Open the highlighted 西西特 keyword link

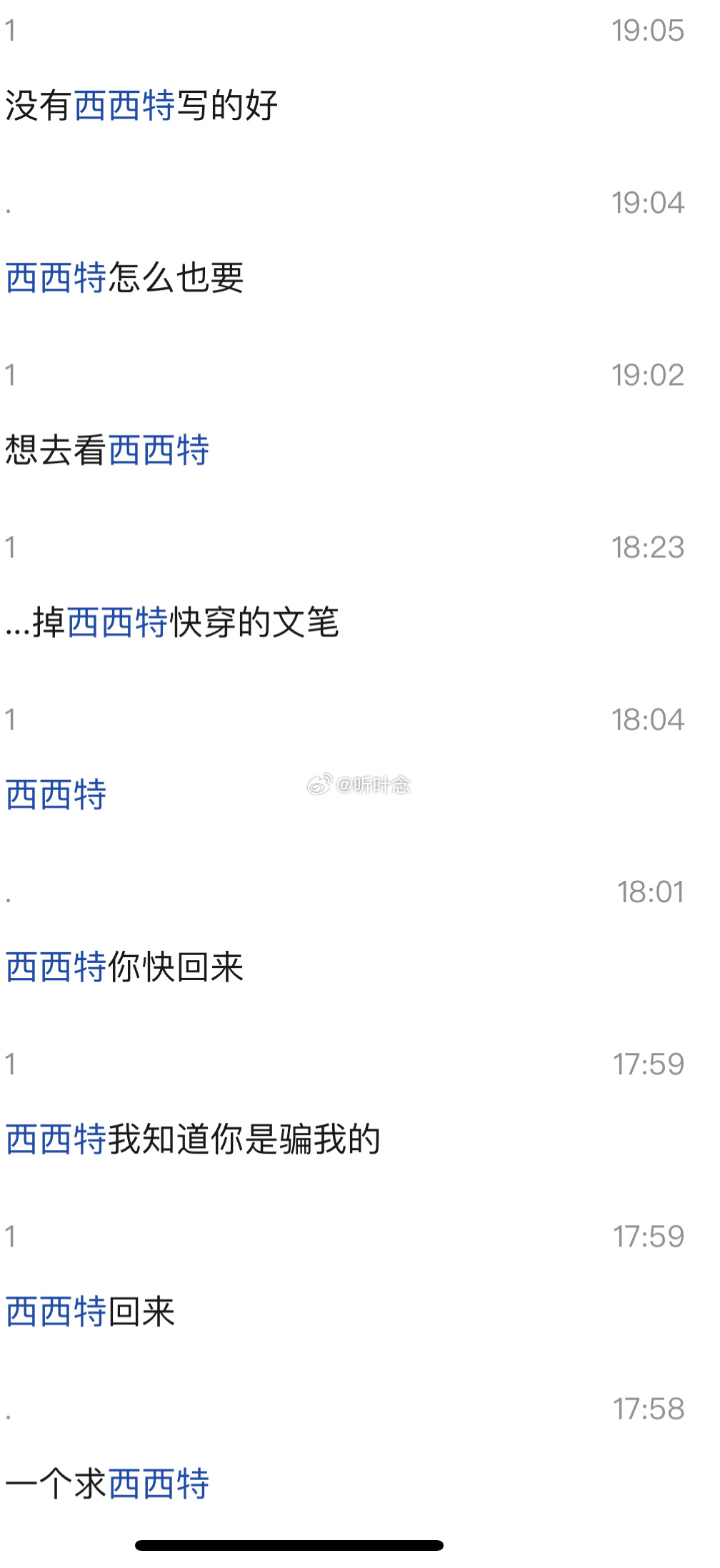[x=125, y=104]
